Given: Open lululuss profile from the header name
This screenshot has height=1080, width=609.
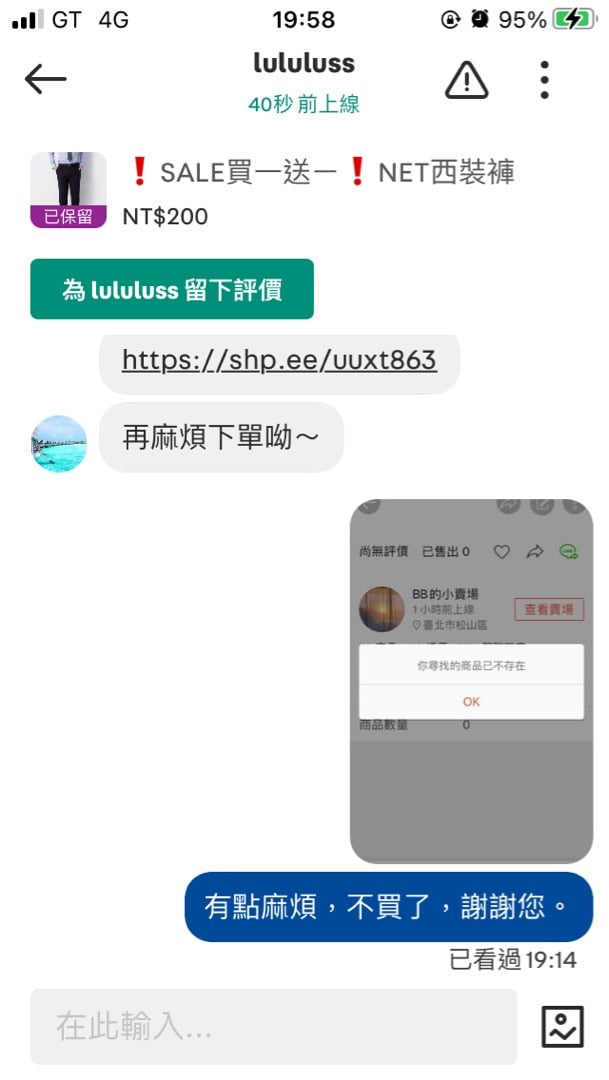Looking at the screenshot, I should tap(304, 64).
